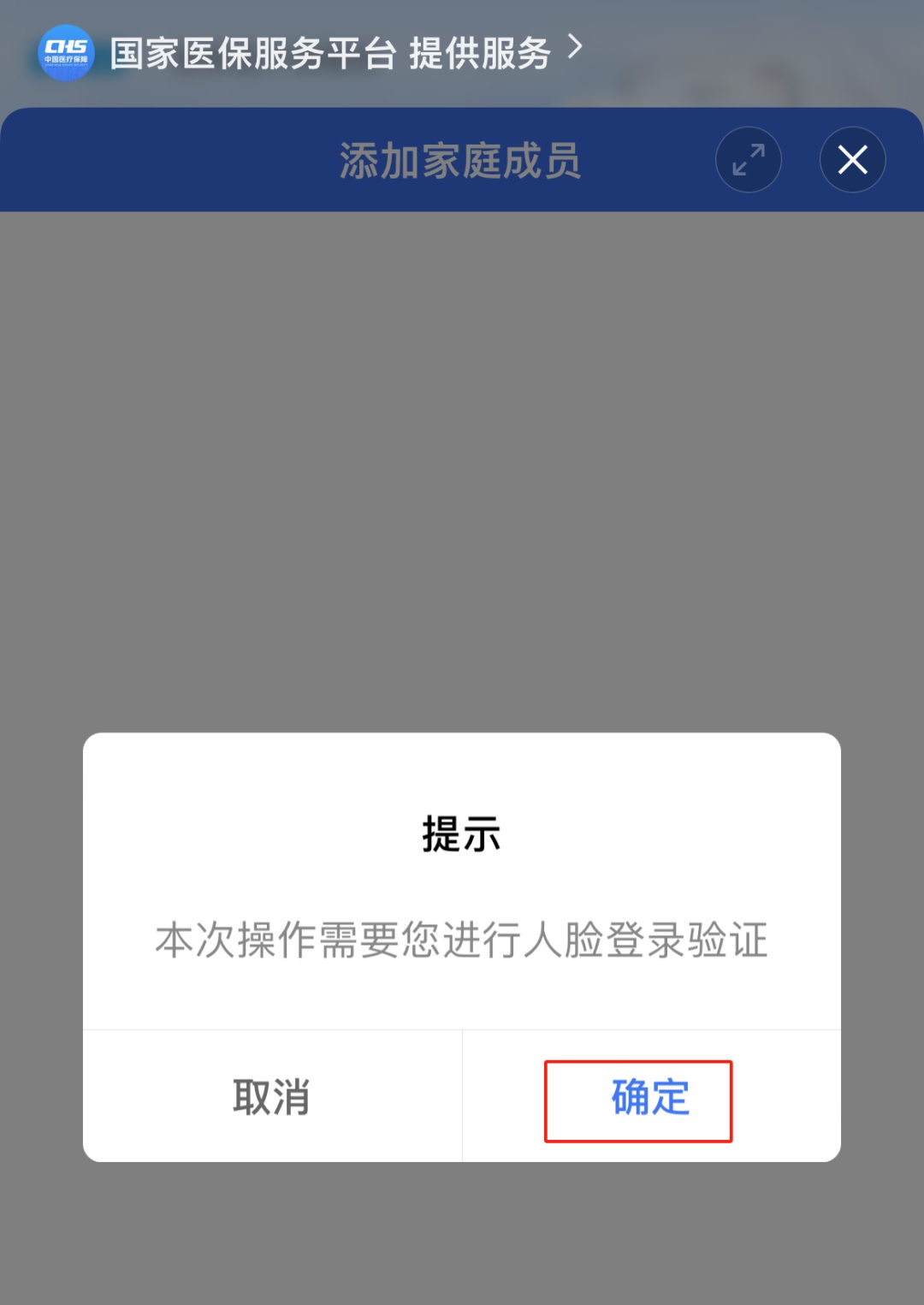Close the 添加家庭成员 panel
This screenshot has width=924, height=1305.
pyautogui.click(x=852, y=160)
